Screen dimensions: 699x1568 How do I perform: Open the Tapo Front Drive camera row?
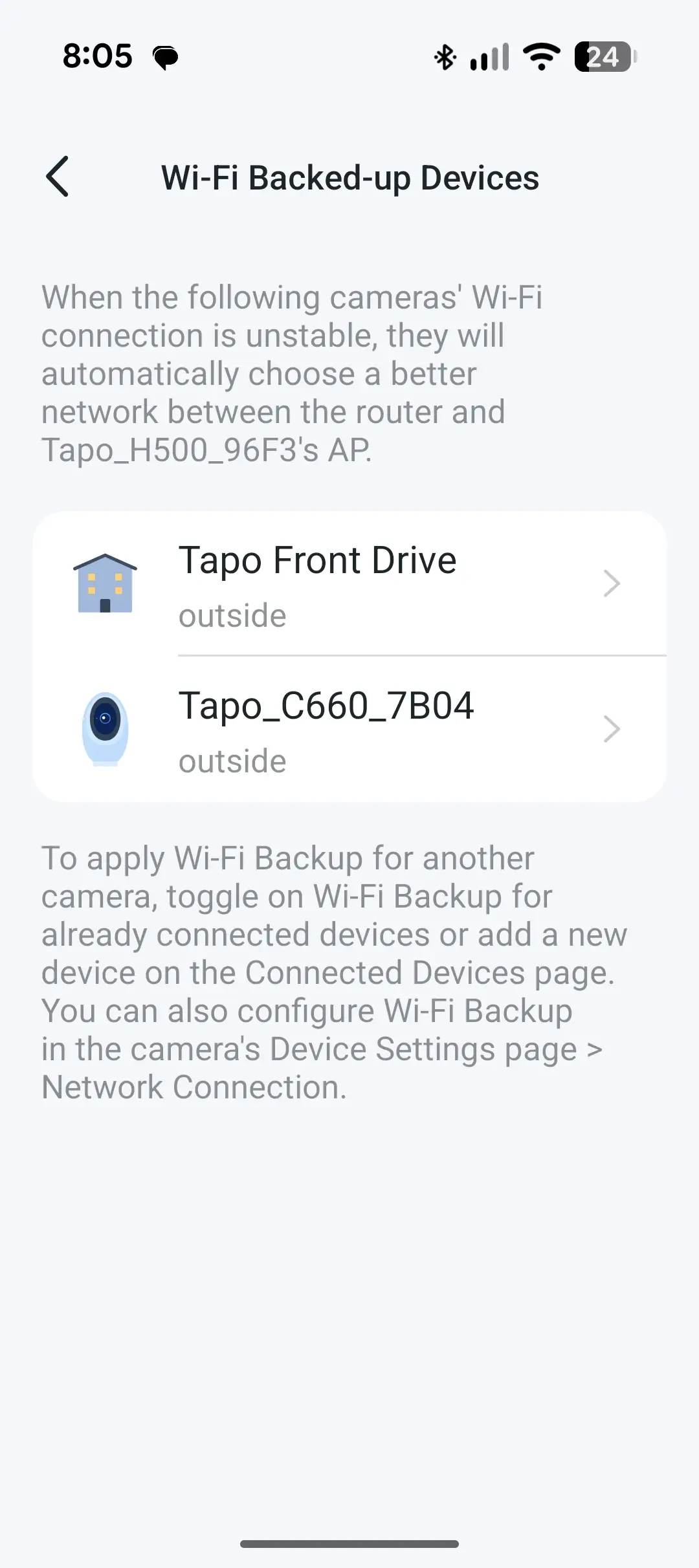tap(349, 584)
